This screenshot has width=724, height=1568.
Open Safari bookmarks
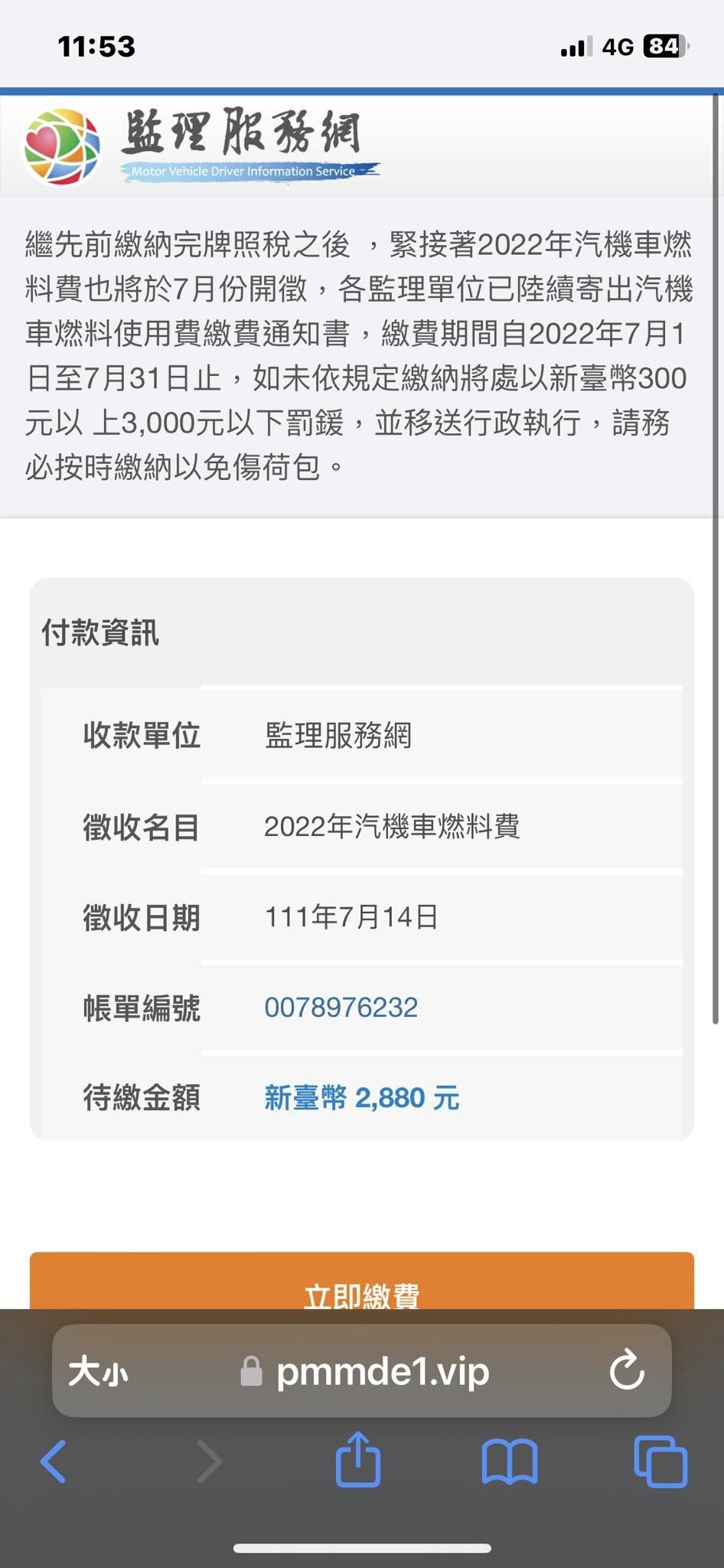pos(509,1462)
